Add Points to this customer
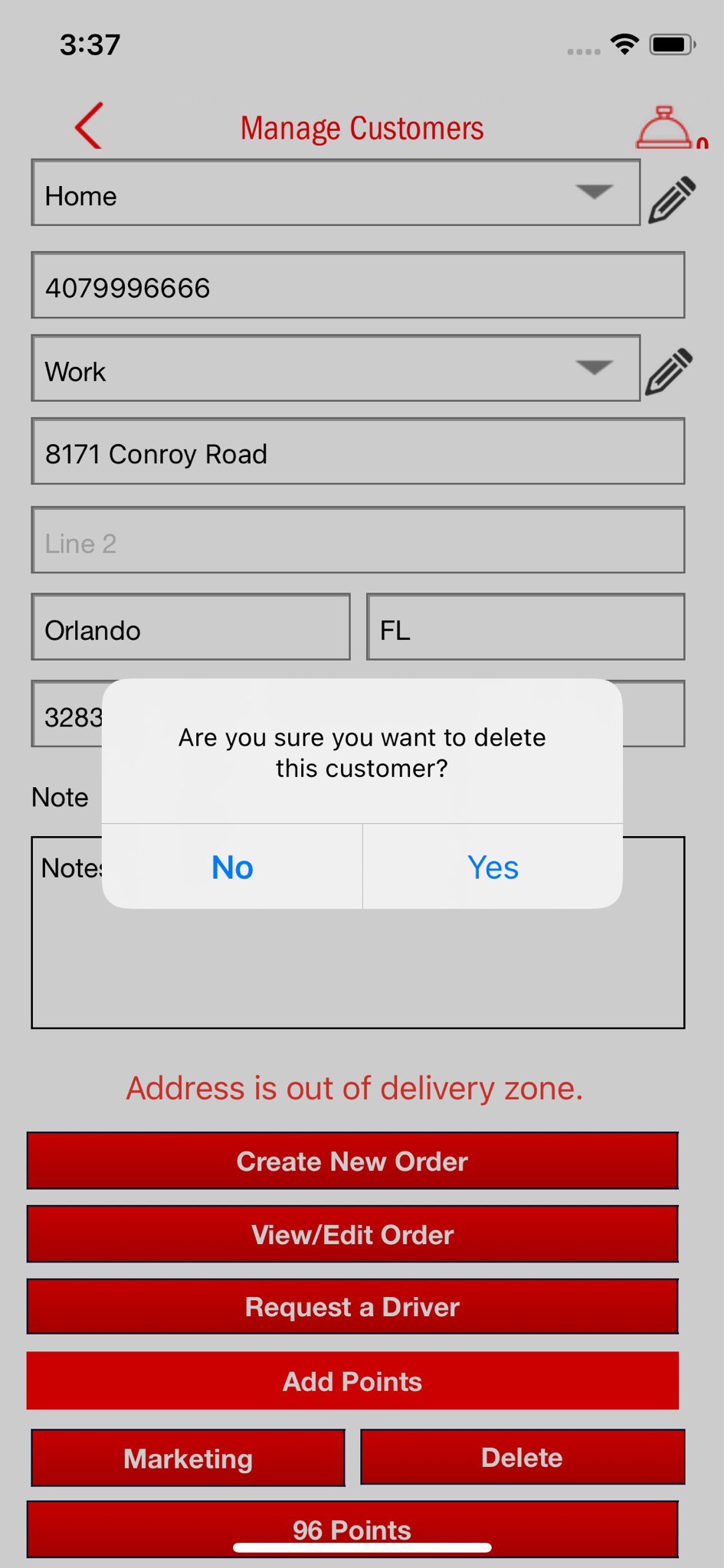The image size is (724, 1568). 352,1380
